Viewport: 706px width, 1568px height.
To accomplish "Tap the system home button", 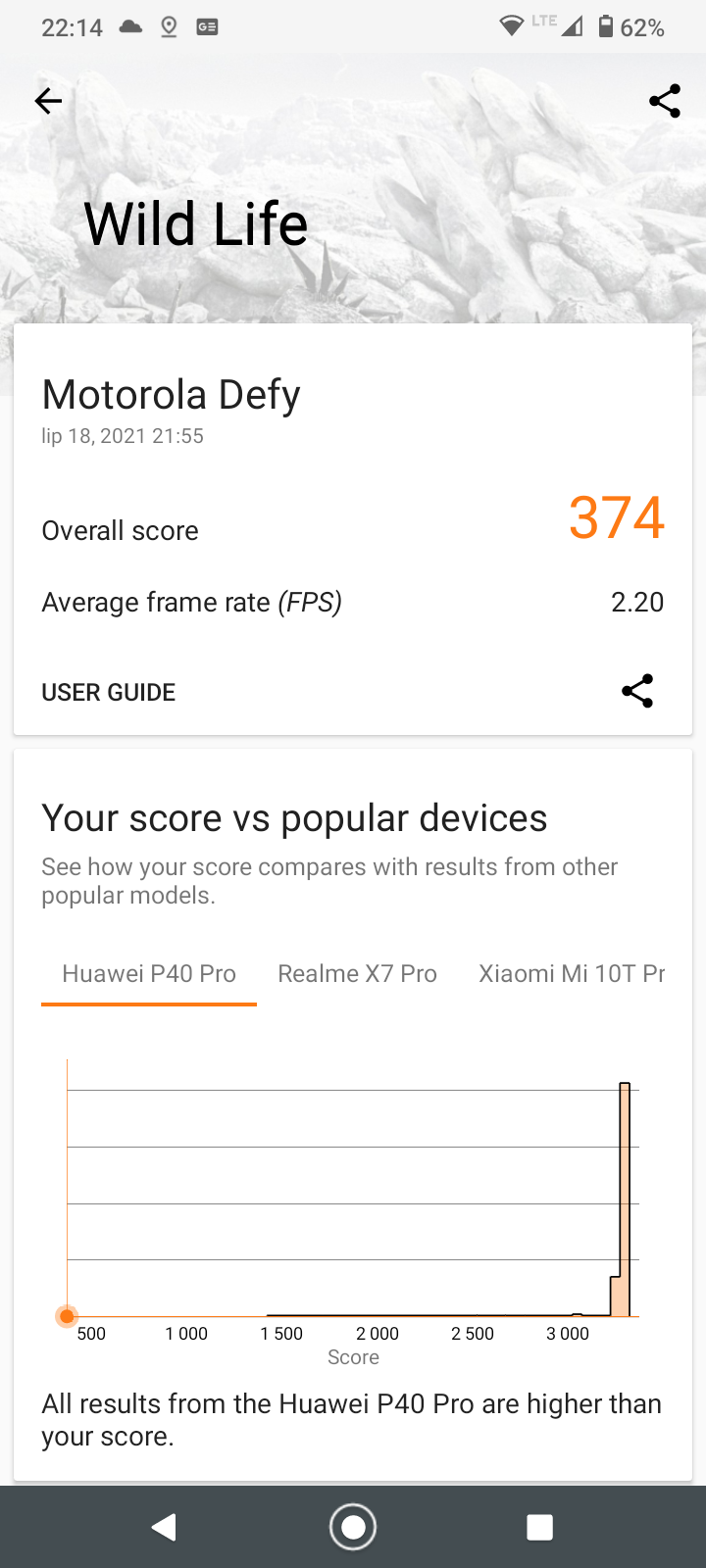I will click(353, 1527).
